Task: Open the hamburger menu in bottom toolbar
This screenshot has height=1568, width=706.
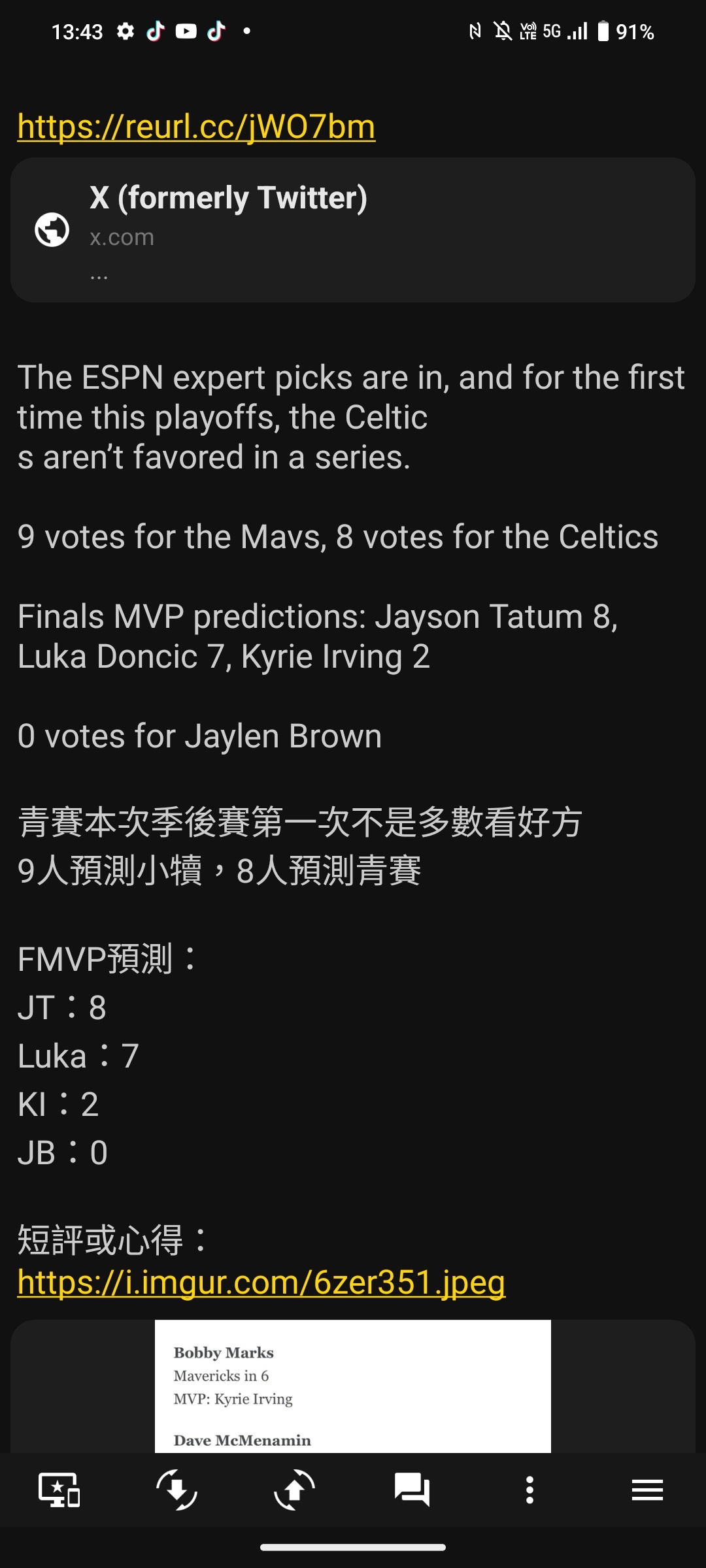Action: [647, 1490]
